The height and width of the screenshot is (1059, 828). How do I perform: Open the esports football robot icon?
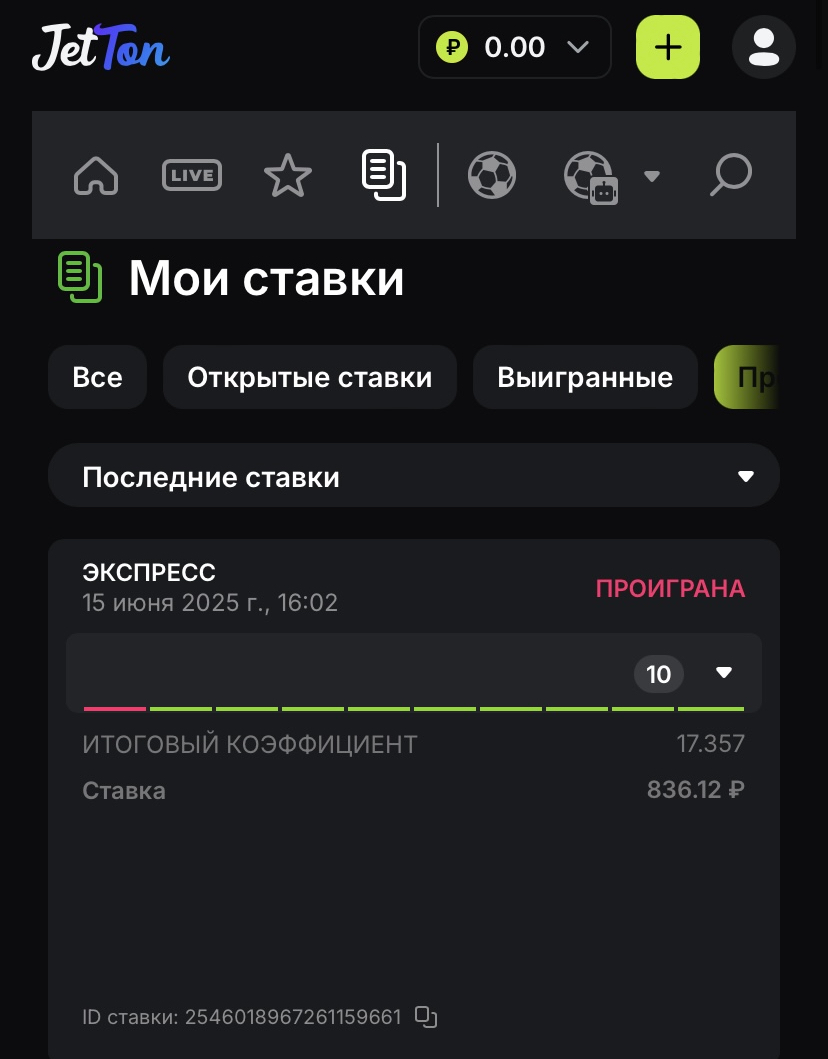click(591, 178)
